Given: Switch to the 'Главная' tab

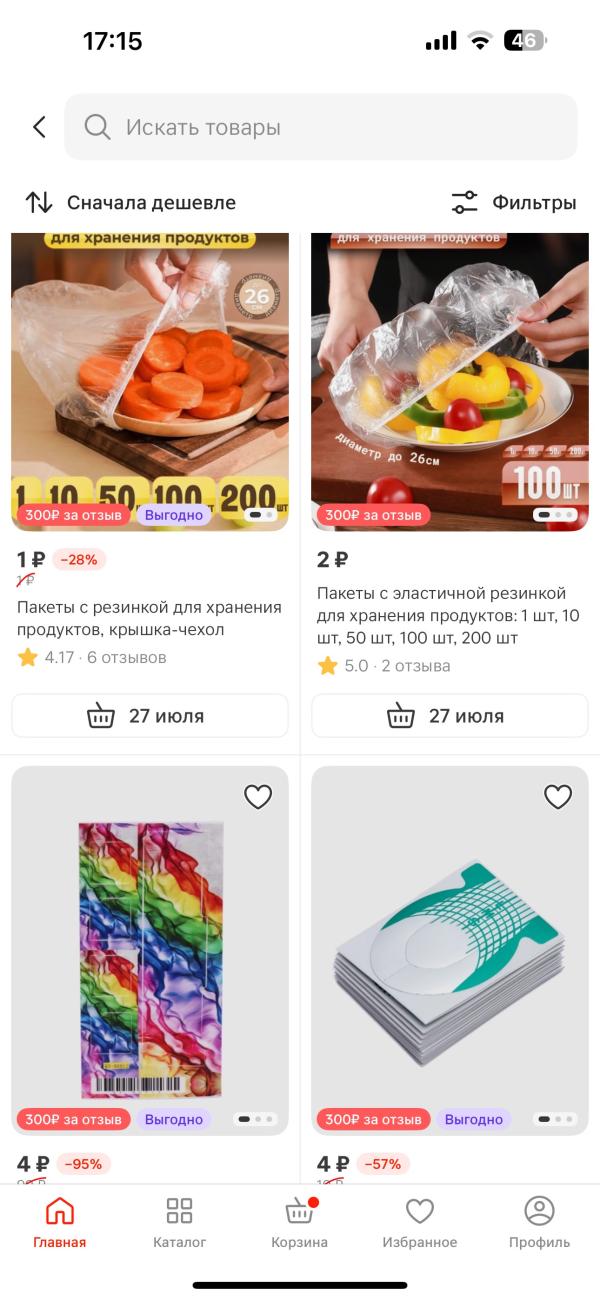Looking at the screenshot, I should pyautogui.click(x=60, y=1223).
